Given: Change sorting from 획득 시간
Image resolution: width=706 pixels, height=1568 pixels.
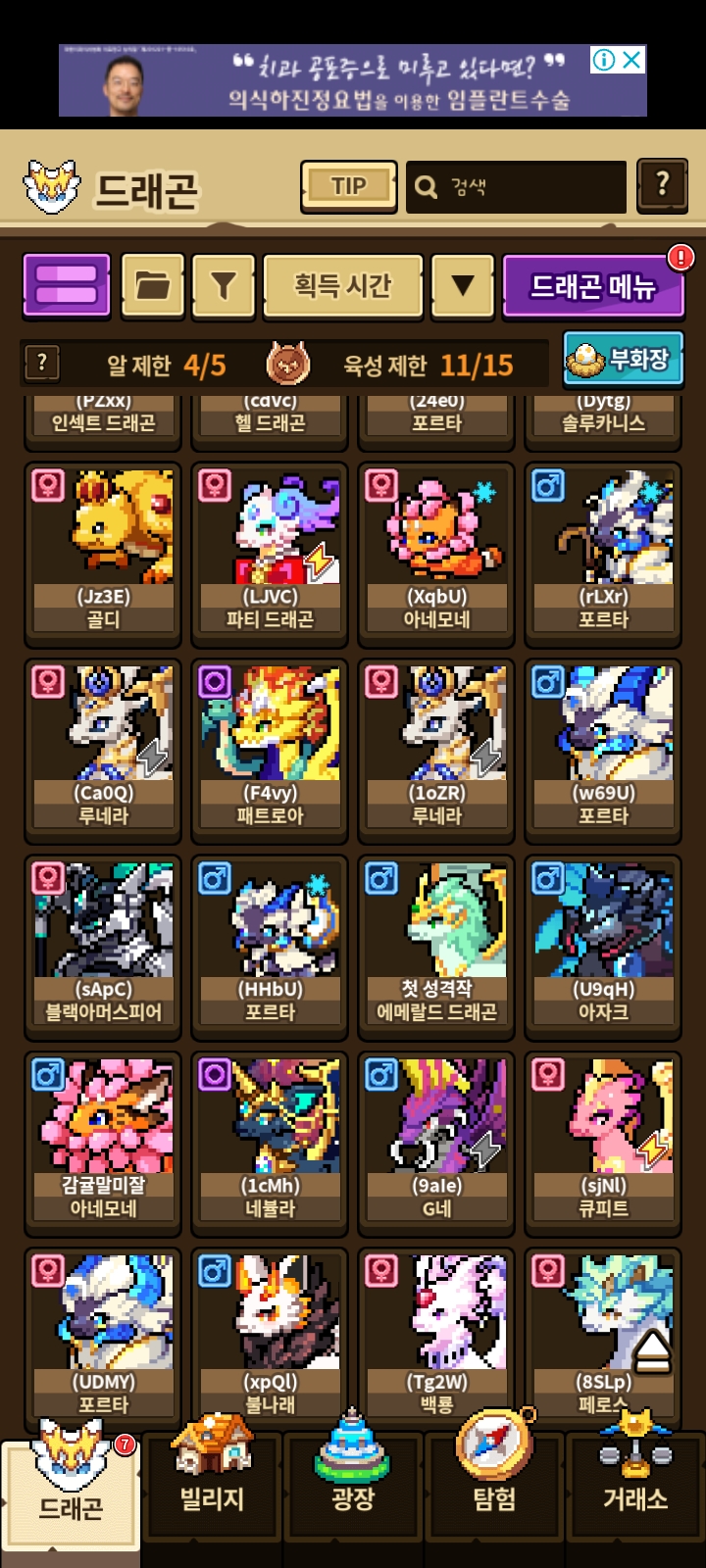Looking at the screenshot, I should [342, 285].
